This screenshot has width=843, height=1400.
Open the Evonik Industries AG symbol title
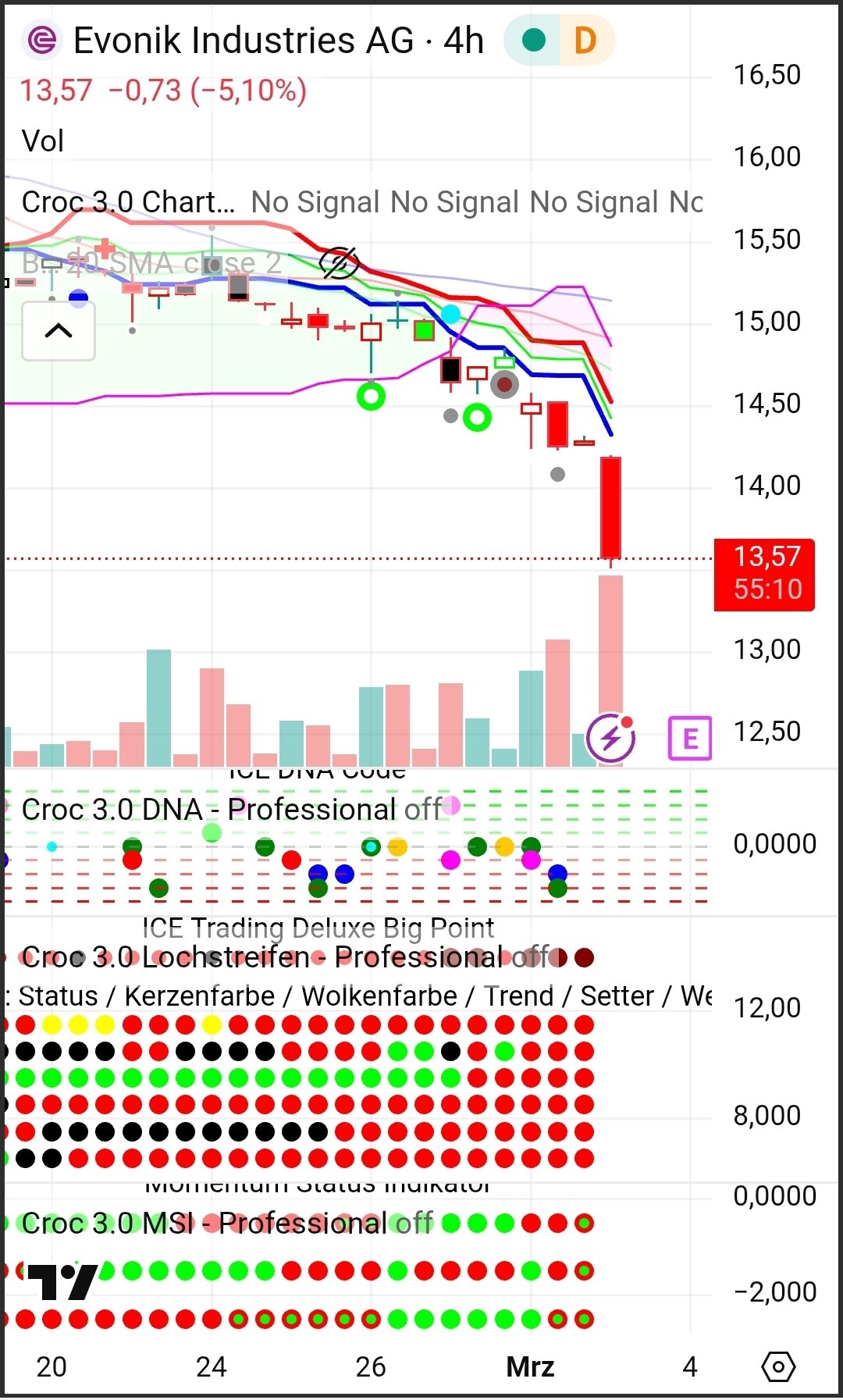pyautogui.click(x=242, y=41)
